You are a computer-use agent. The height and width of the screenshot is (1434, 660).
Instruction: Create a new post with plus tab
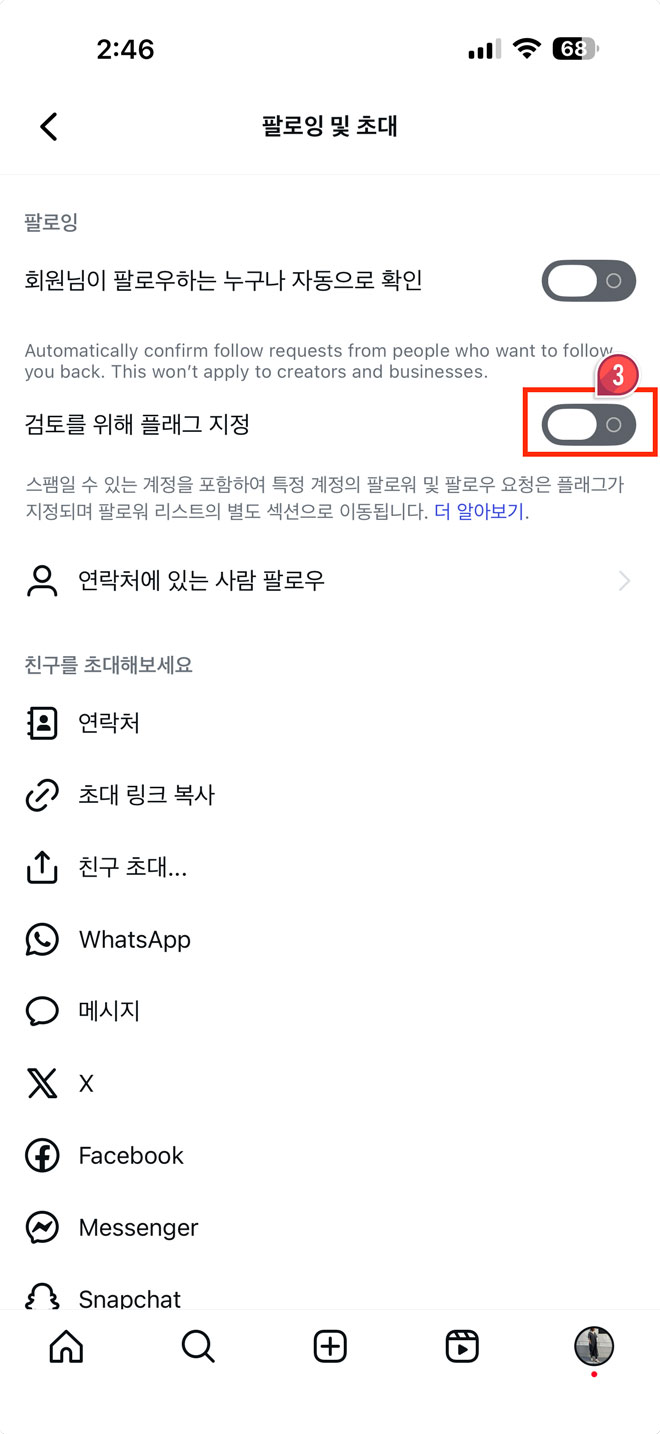(x=330, y=1347)
